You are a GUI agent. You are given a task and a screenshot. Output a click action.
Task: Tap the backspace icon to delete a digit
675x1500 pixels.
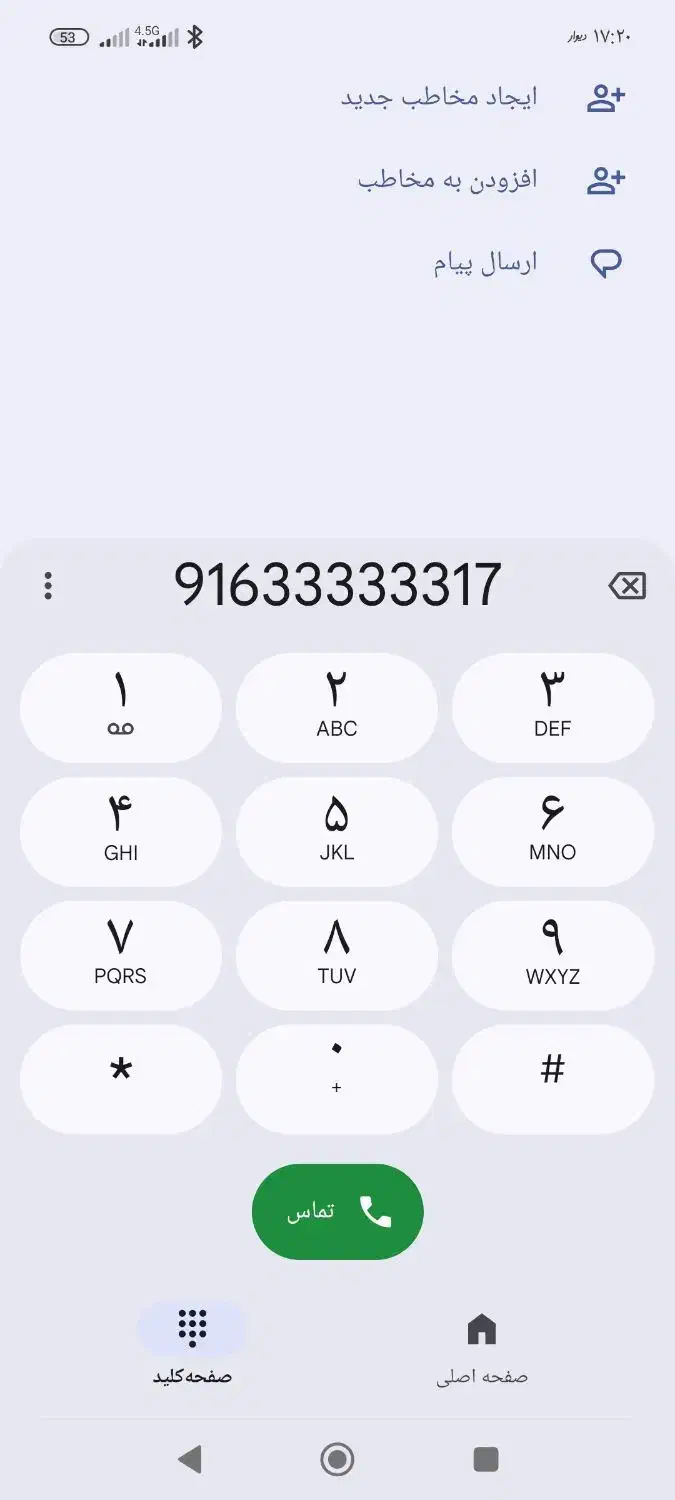point(627,586)
